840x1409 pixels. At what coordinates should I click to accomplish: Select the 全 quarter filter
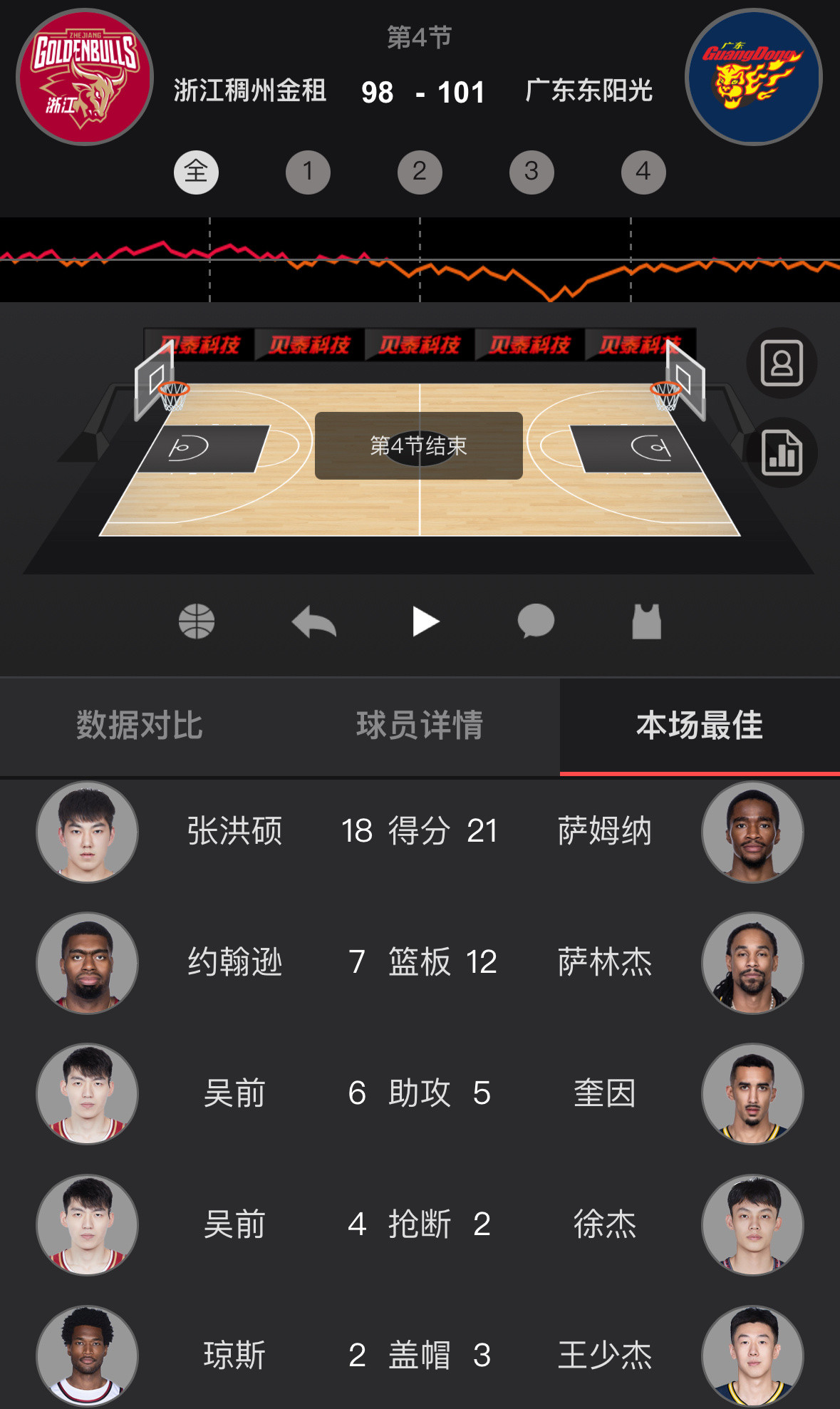(197, 172)
